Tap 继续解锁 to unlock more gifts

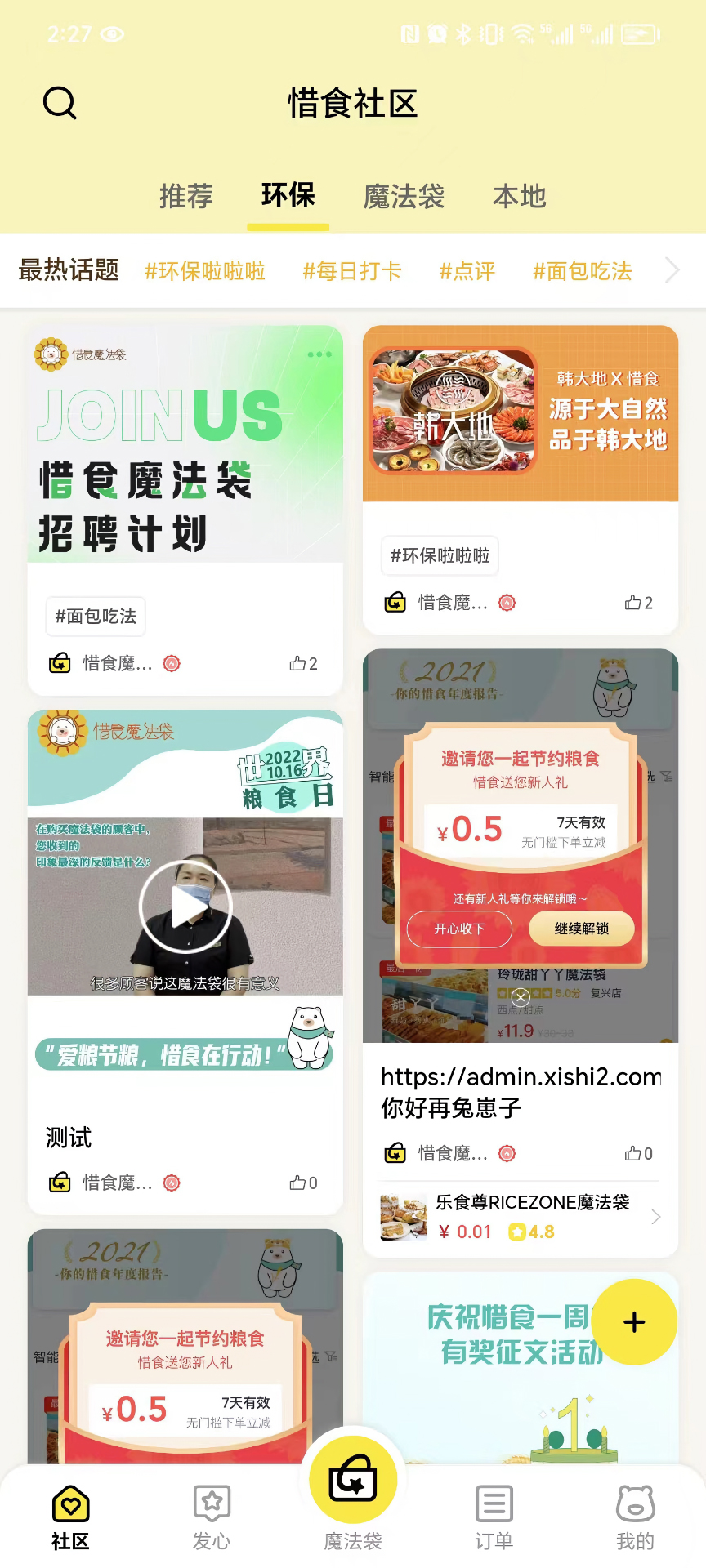coord(581,929)
